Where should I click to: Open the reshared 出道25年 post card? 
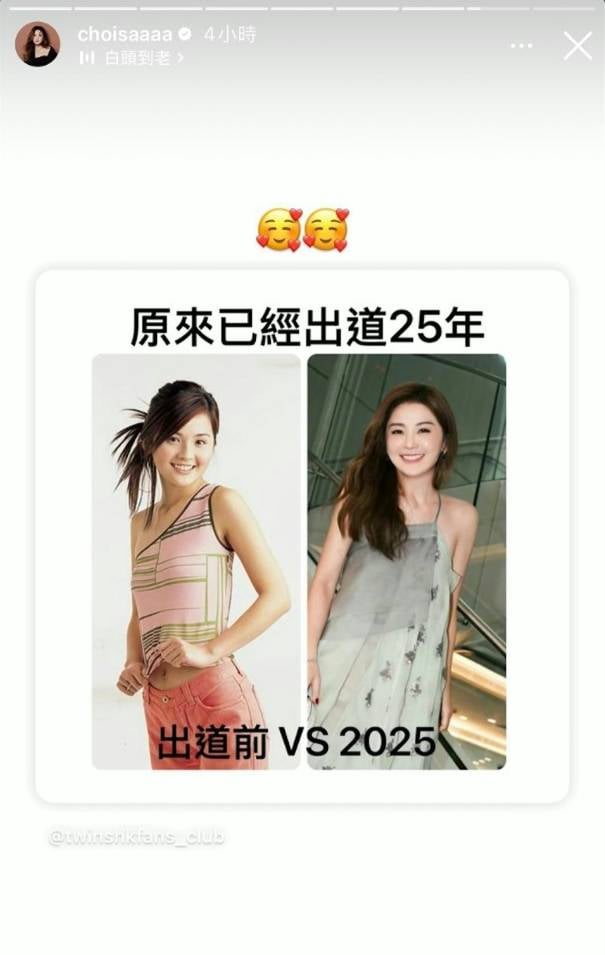tap(302, 535)
